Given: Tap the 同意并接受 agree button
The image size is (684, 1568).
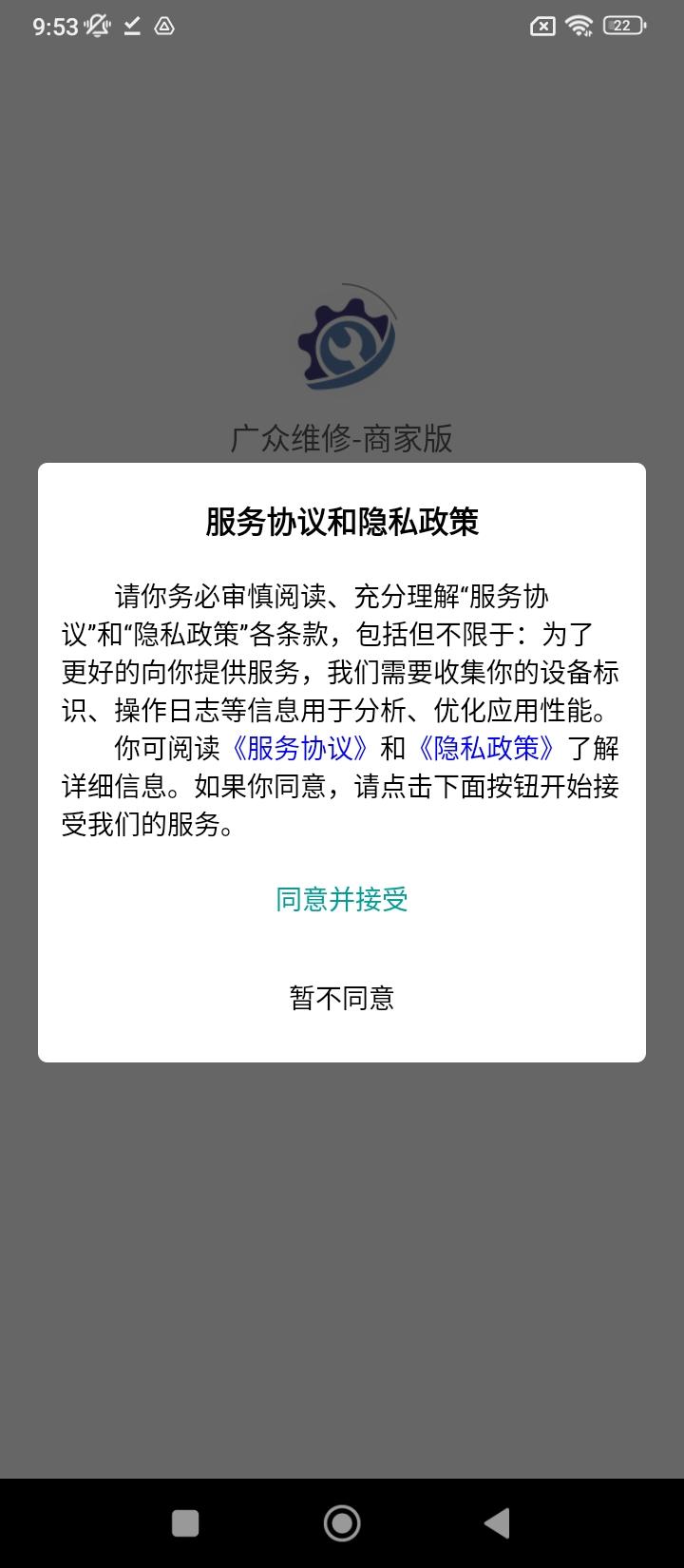Looking at the screenshot, I should point(340,901).
